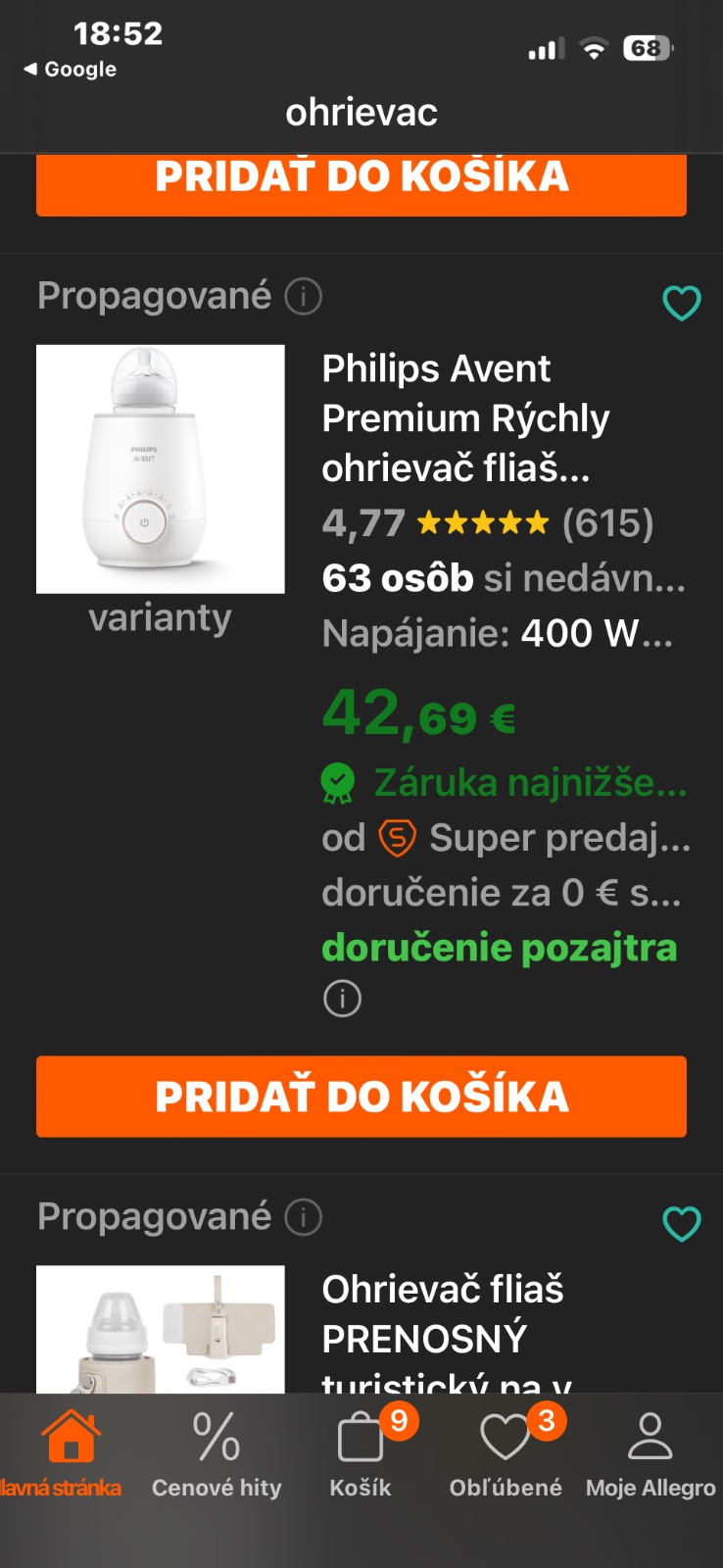Open Ohrievač fliaš PRENOSNÝ product image
The width and height of the screenshot is (723, 1568).
tap(161, 1329)
